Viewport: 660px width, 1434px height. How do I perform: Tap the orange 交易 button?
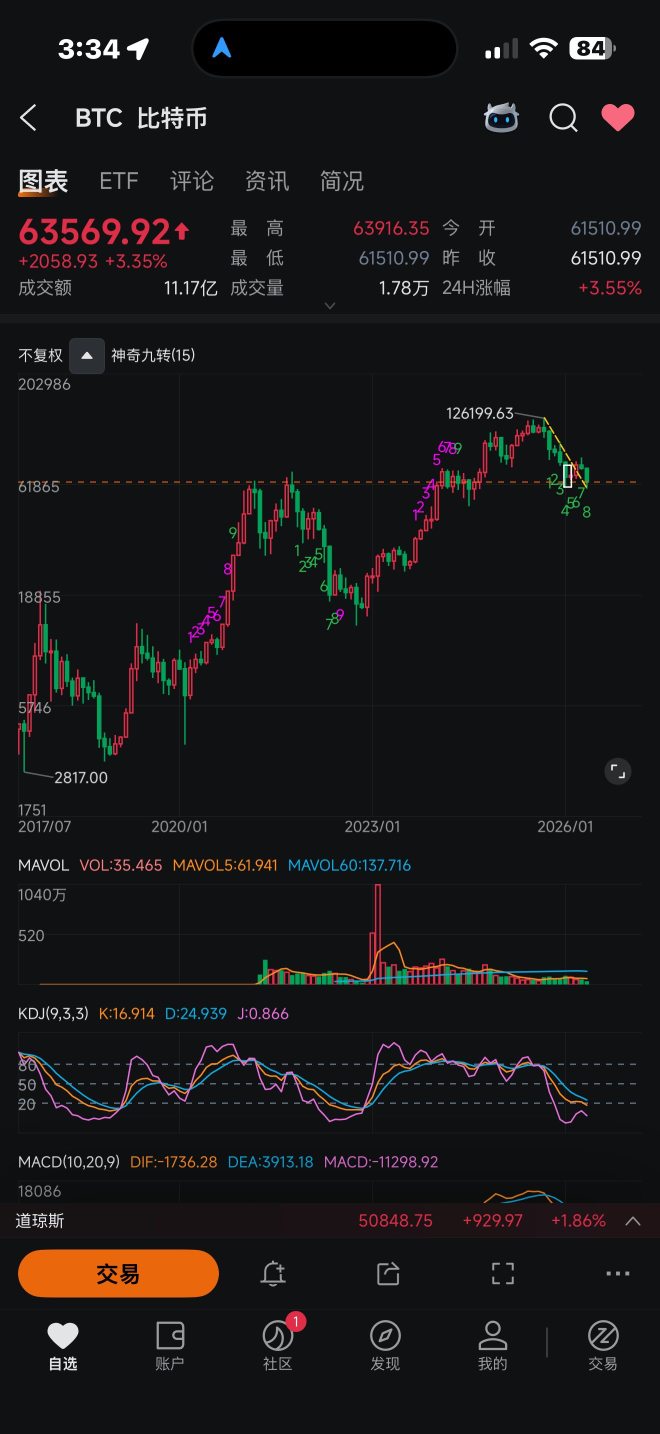pyautogui.click(x=118, y=1274)
